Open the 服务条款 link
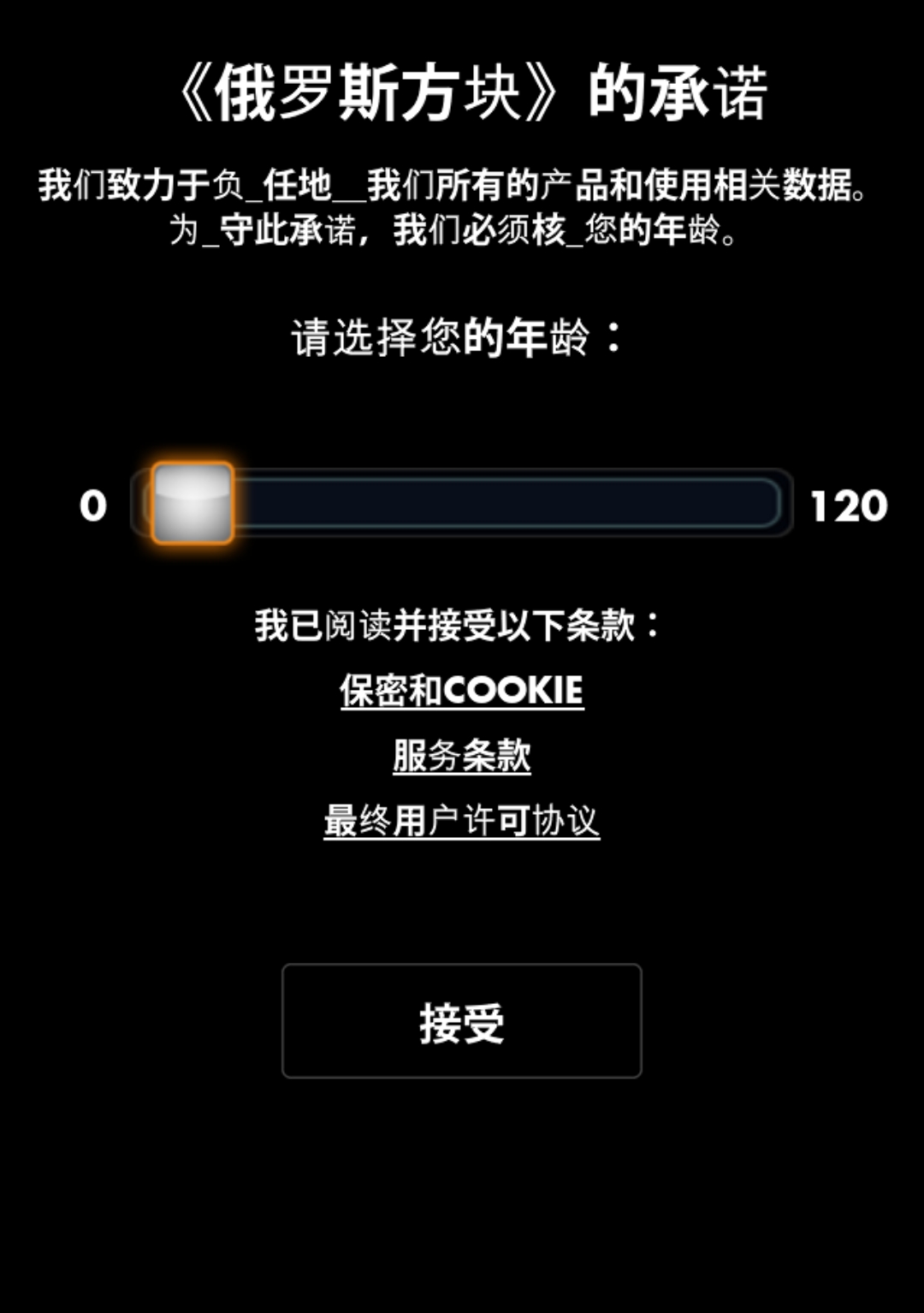Image resolution: width=924 pixels, height=1313 pixels. point(462,756)
